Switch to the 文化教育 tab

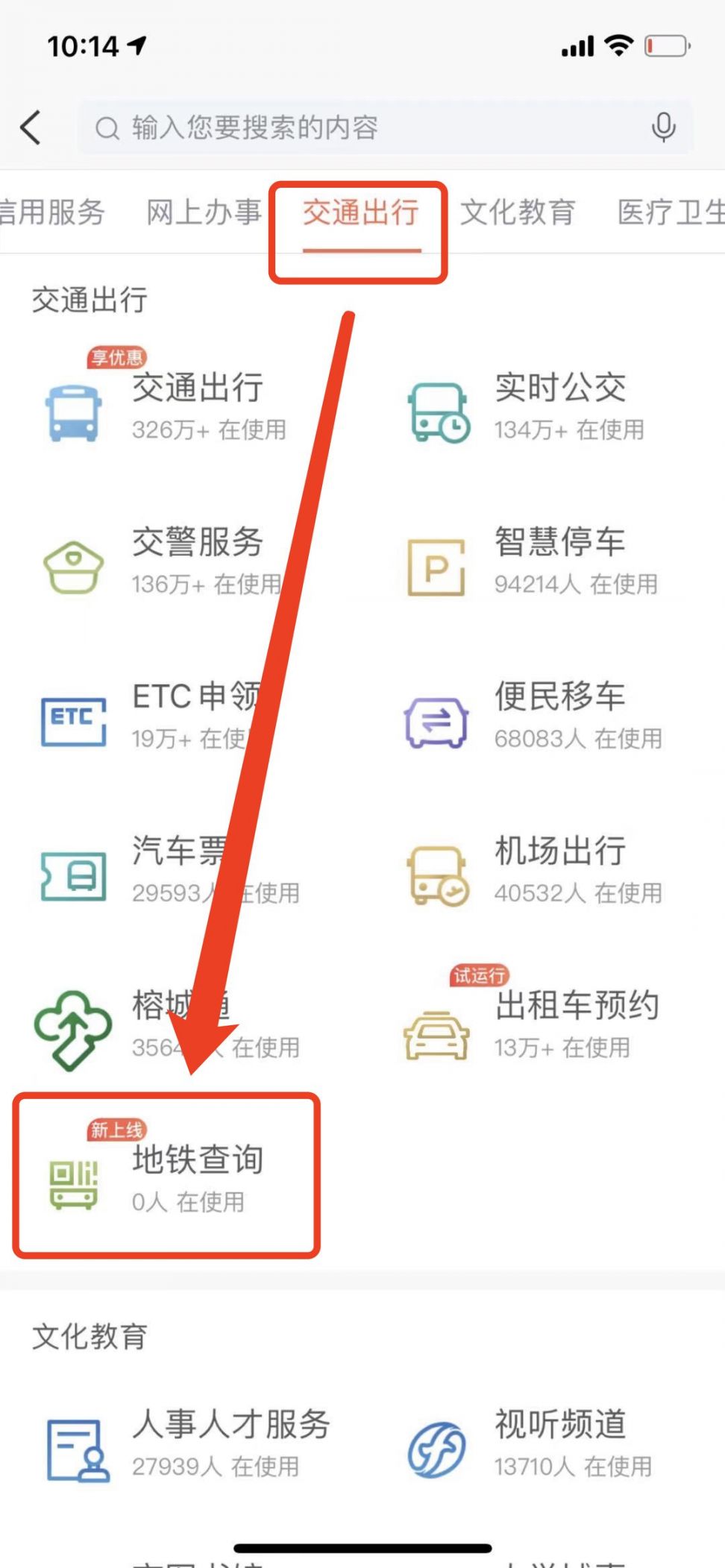point(517,212)
